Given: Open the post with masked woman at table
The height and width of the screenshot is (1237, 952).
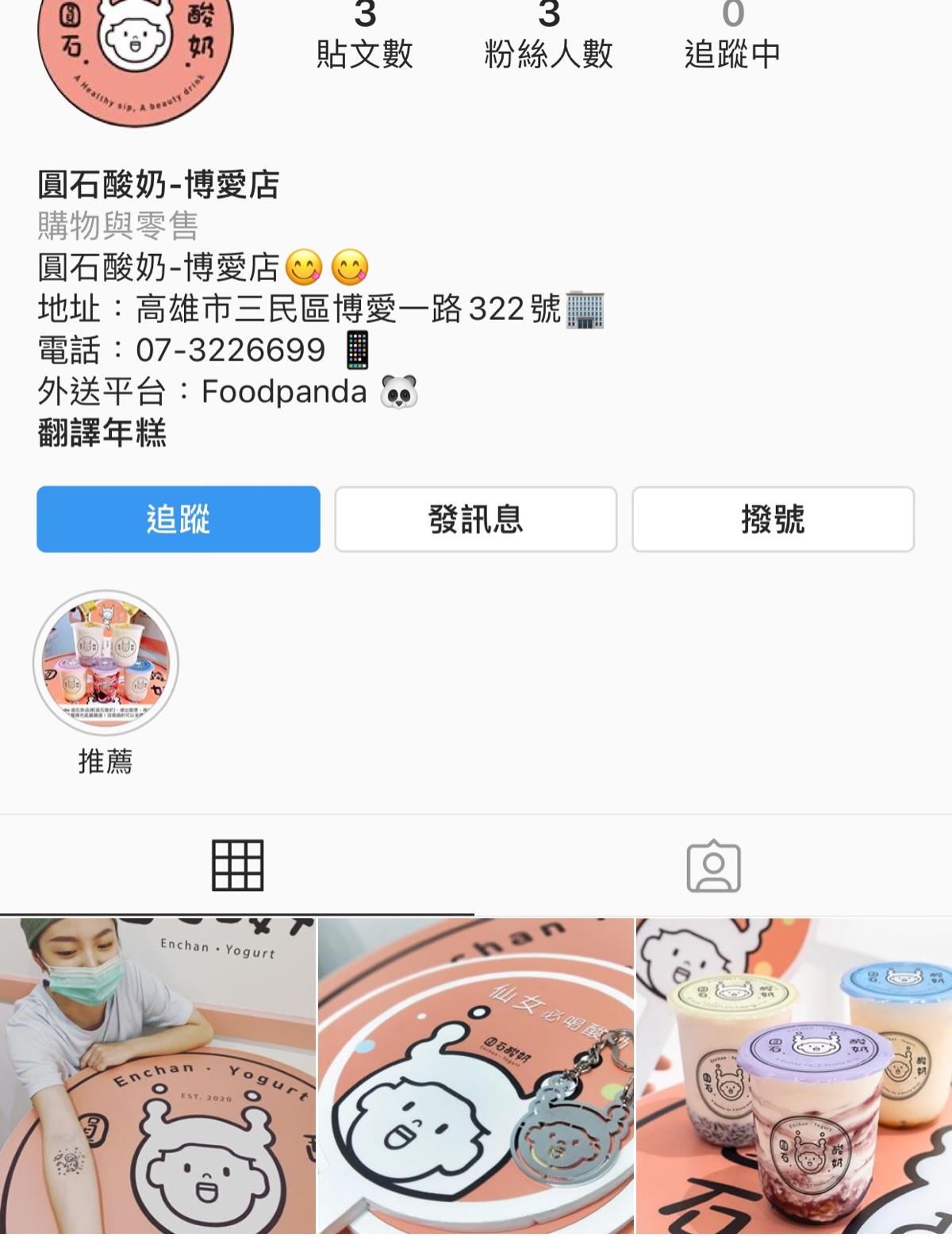Looking at the screenshot, I should [157, 1075].
